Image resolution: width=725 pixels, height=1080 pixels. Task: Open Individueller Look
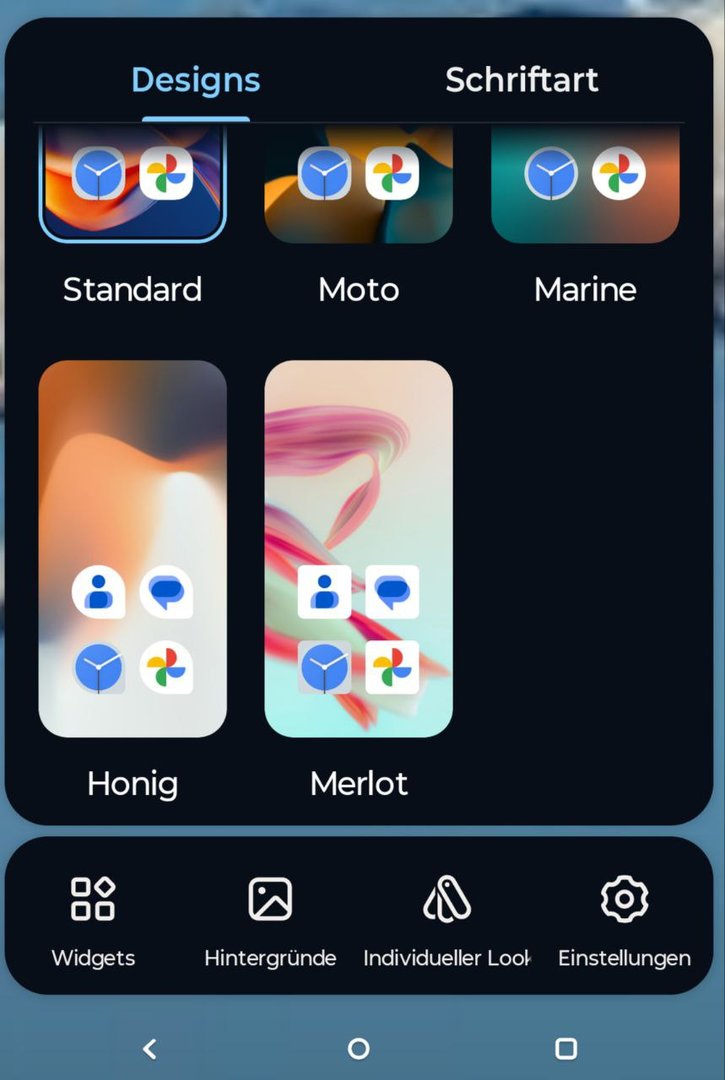(447, 918)
